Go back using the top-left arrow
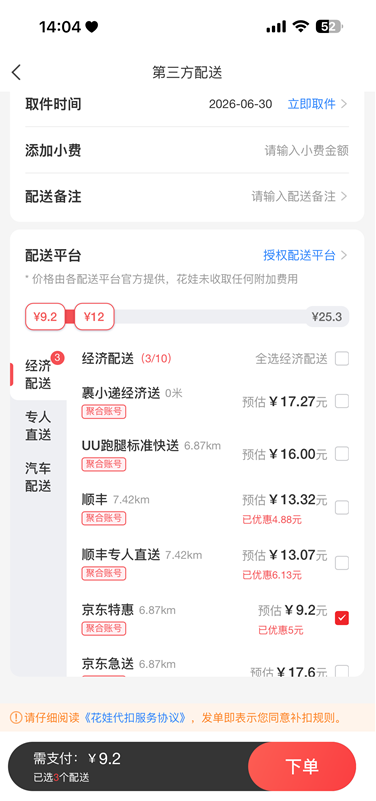This screenshot has width=376, height=801. [16, 72]
